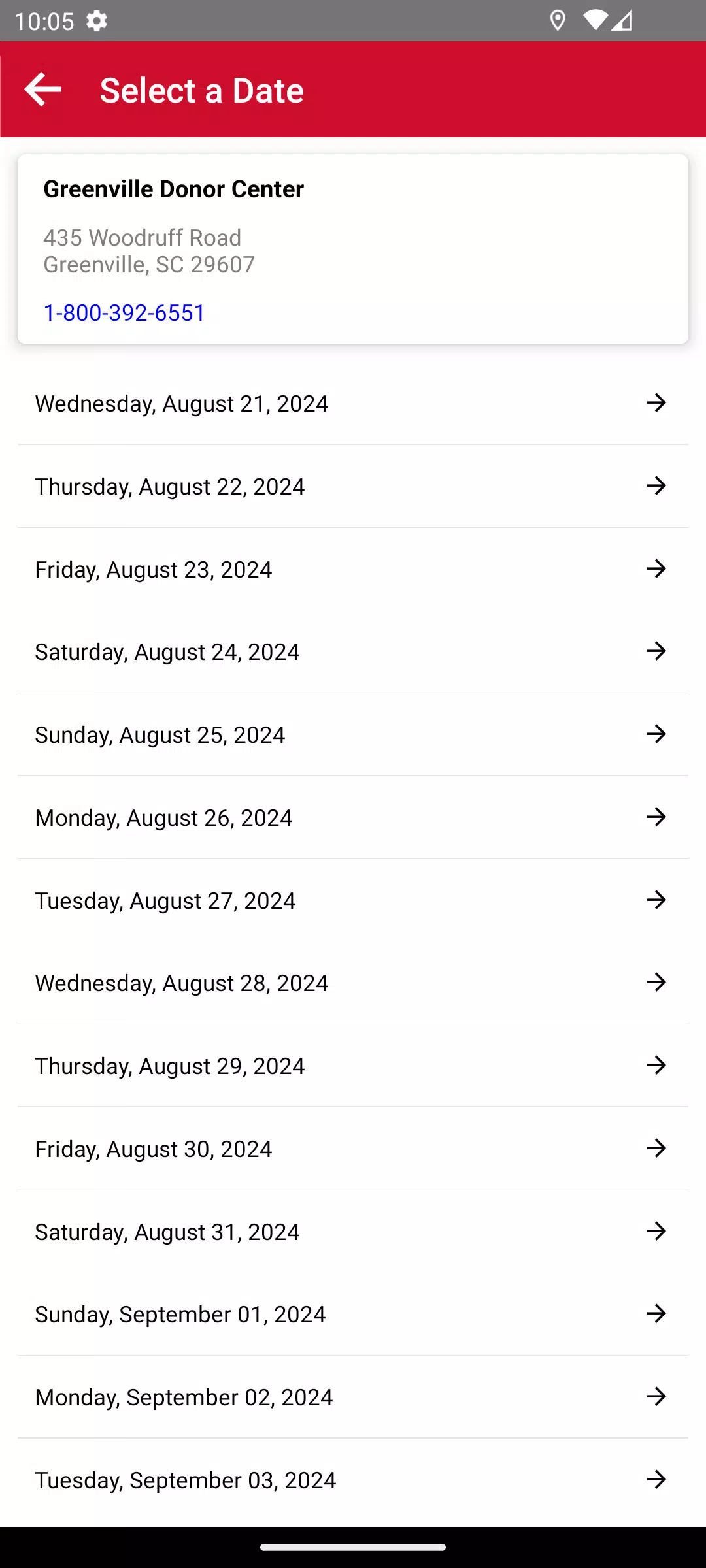
Task: Select Wednesday, August 21, 2024
Action: (353, 404)
